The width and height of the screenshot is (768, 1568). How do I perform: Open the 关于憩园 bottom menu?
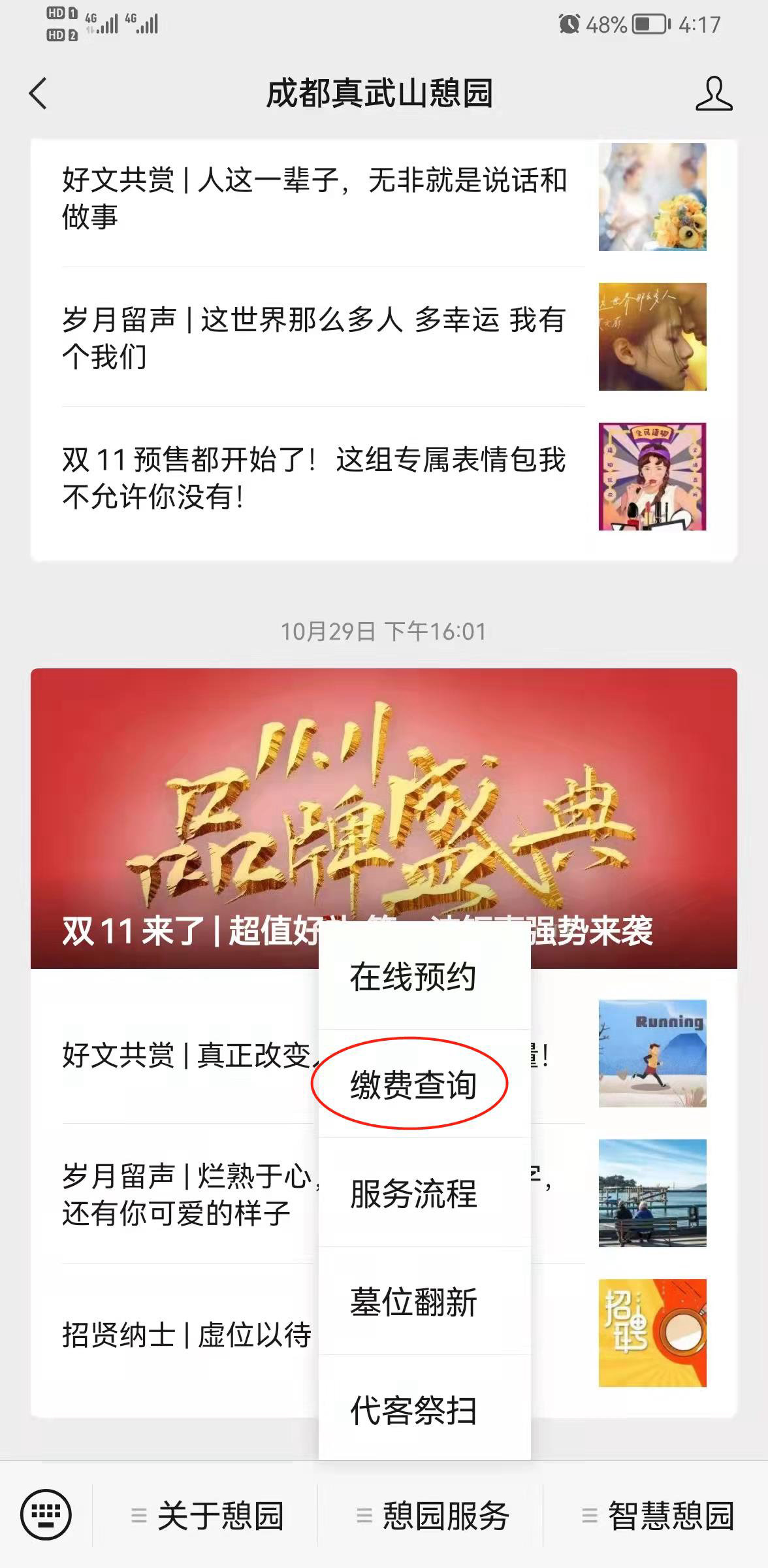click(x=206, y=1515)
